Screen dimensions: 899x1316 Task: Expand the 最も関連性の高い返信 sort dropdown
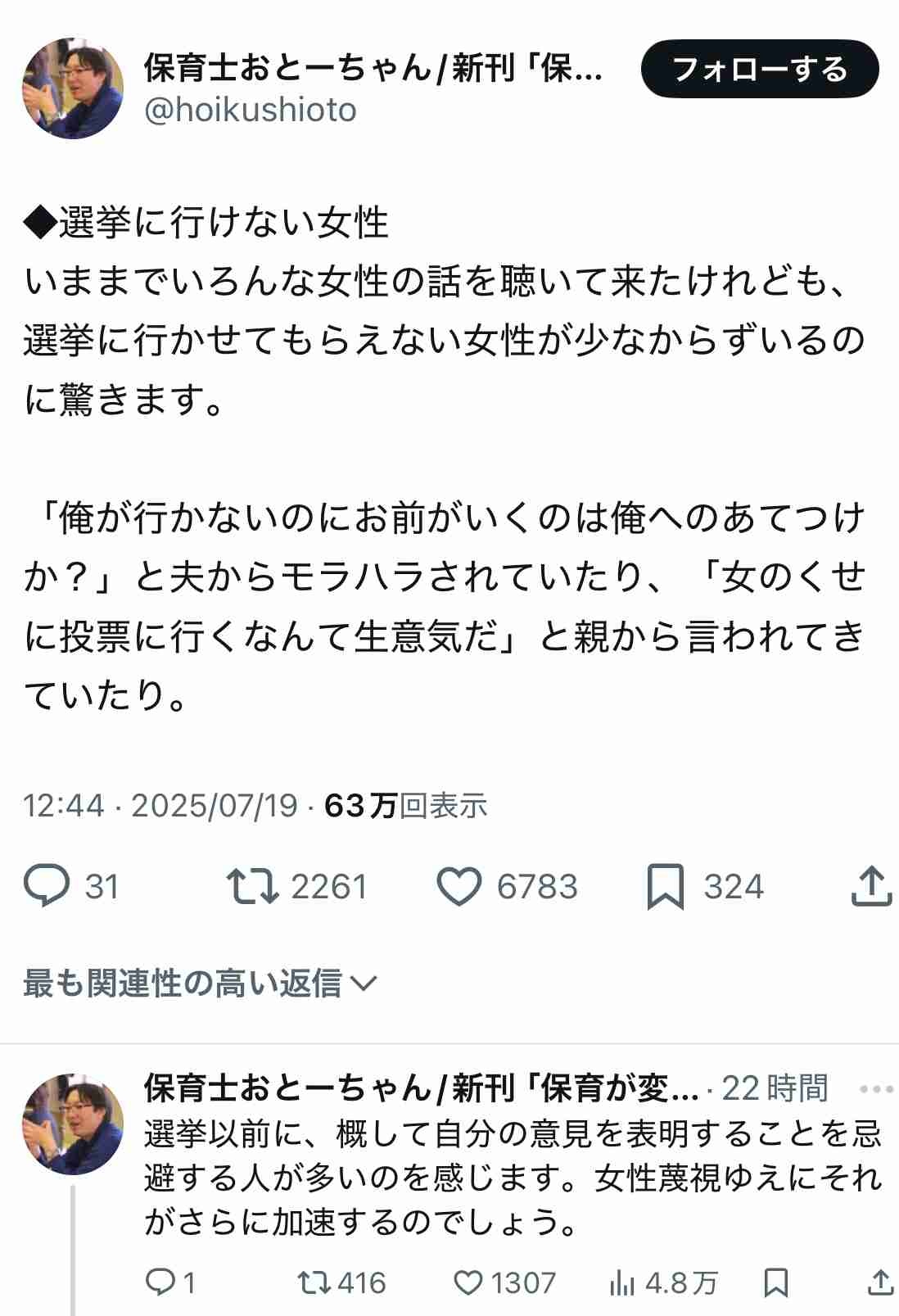coord(199,983)
